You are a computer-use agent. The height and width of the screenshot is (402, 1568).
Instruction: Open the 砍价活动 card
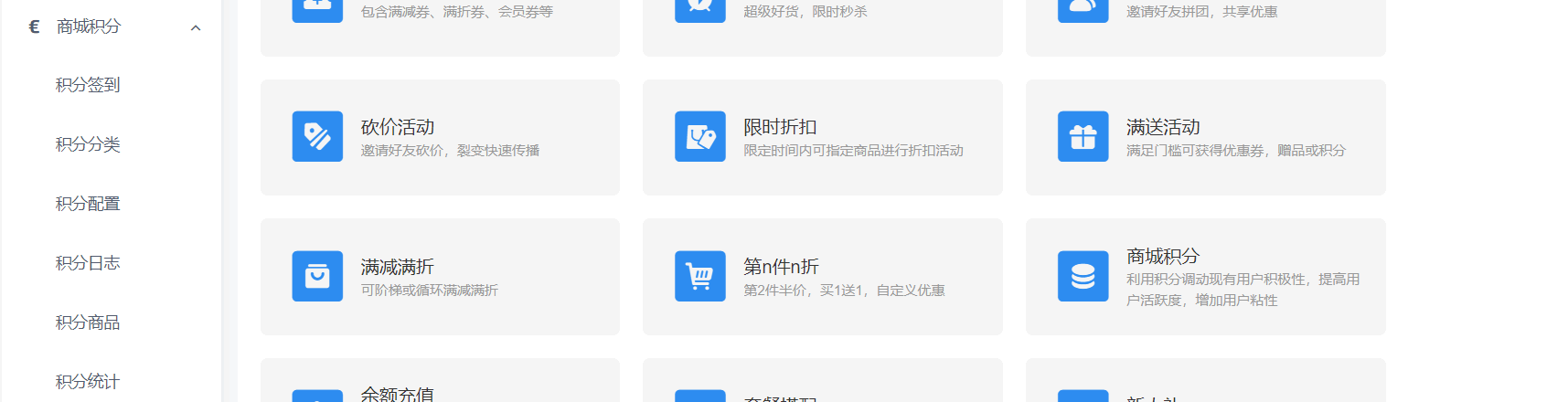coord(440,137)
